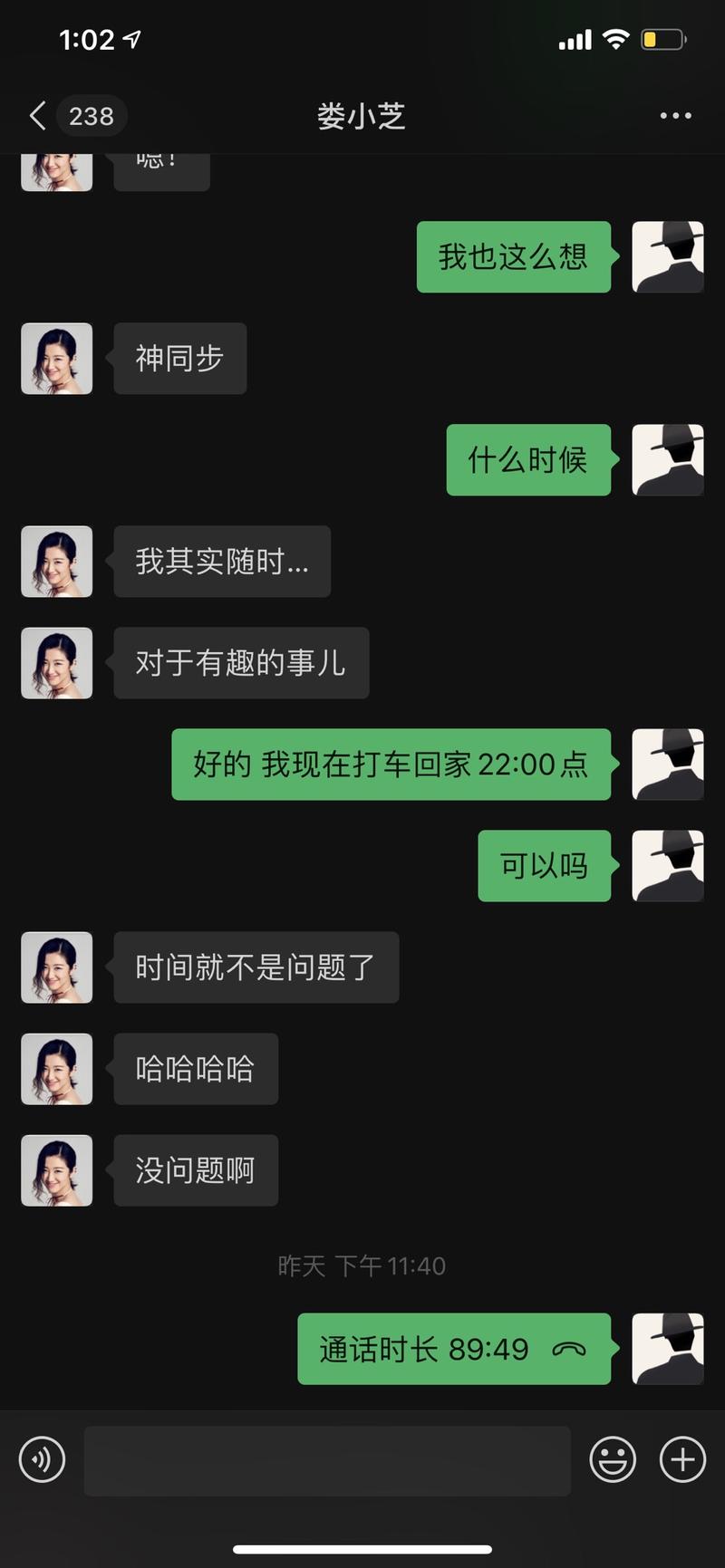
Task: Select the message bubble 时间就不是问题了
Action: tap(256, 967)
